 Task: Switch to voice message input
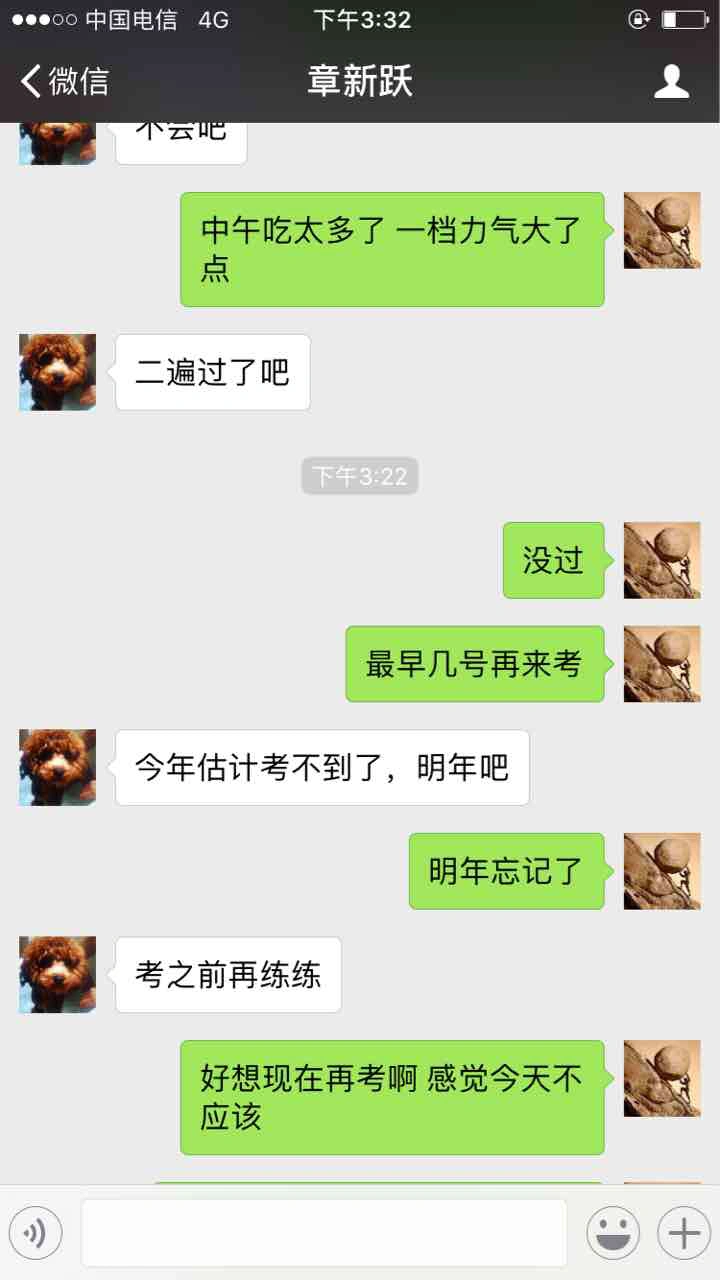[36, 1233]
